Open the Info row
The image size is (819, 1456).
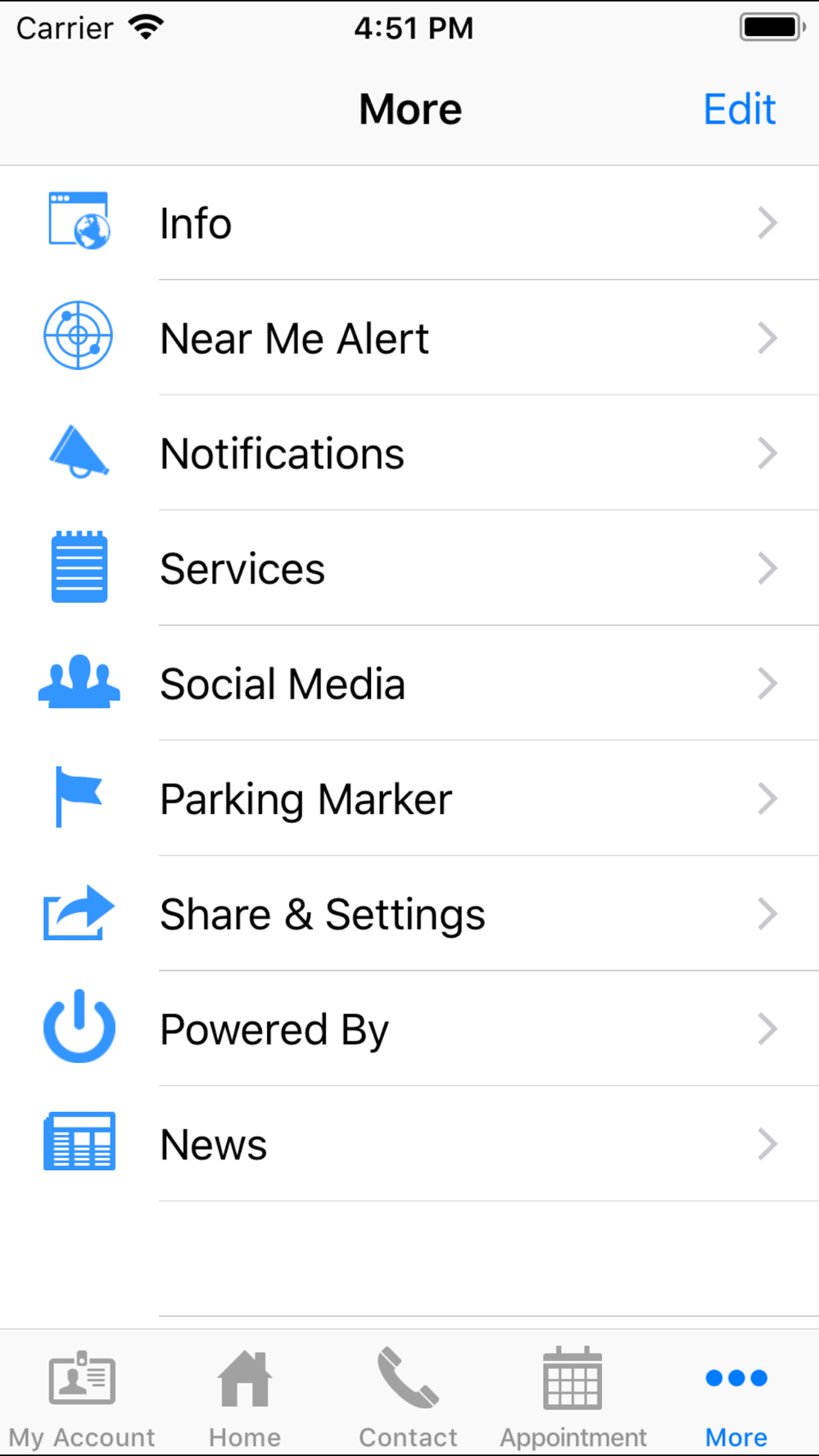pos(409,223)
